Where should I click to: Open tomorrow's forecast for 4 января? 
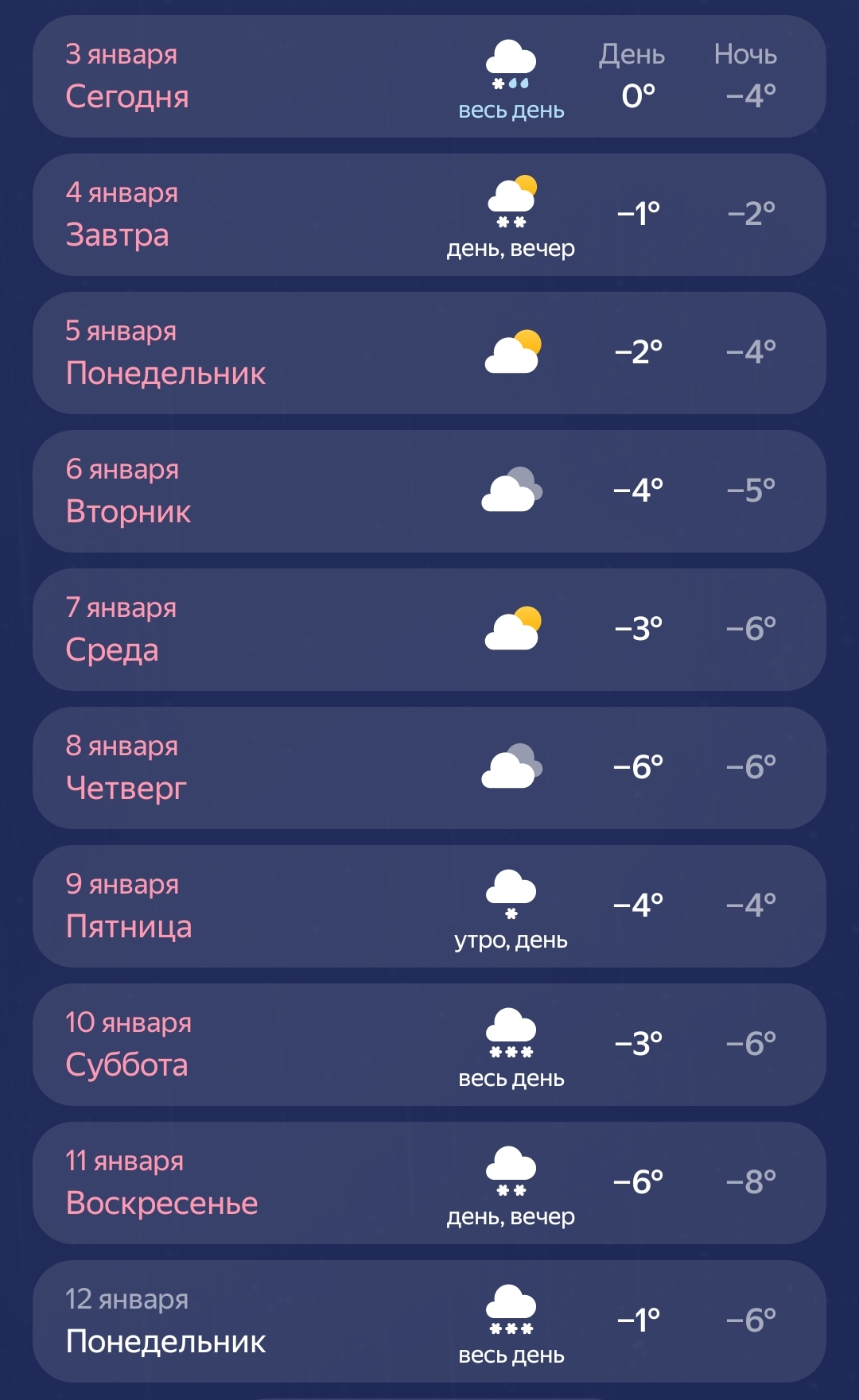[429, 215]
